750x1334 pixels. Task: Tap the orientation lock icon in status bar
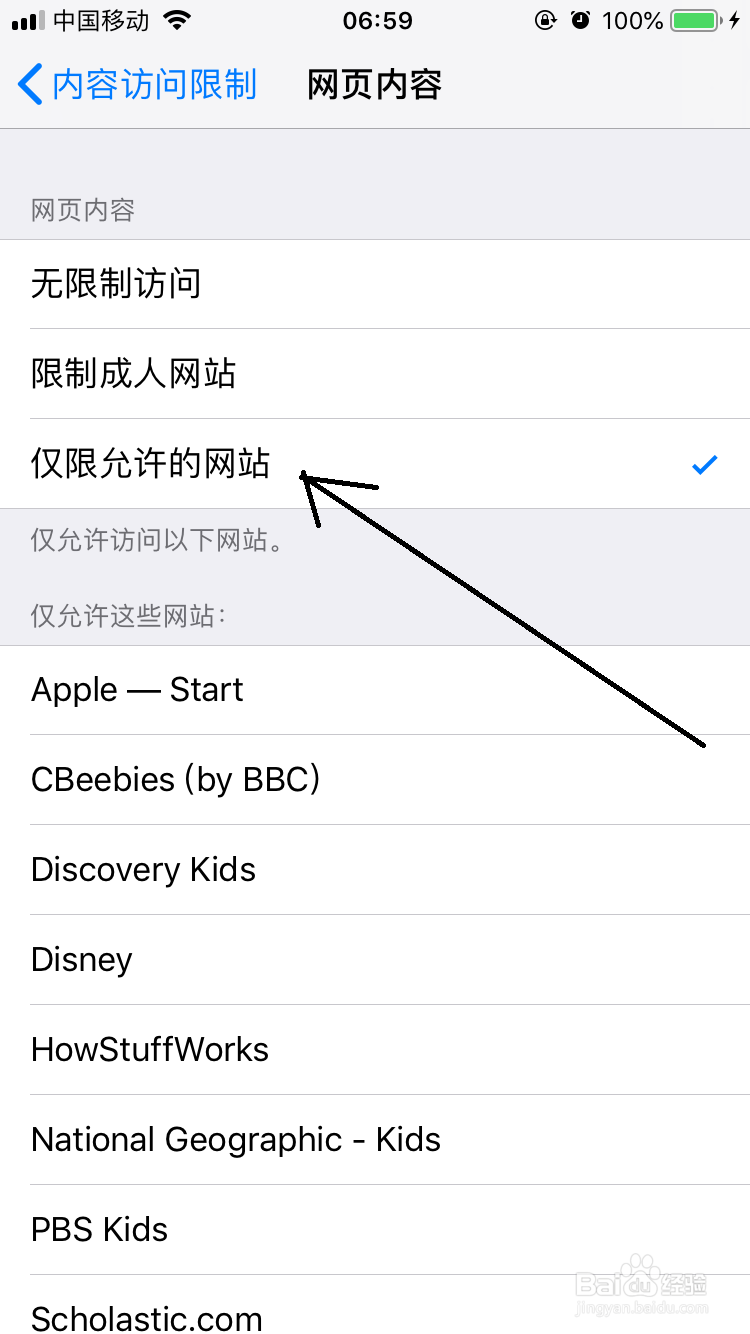(546, 20)
